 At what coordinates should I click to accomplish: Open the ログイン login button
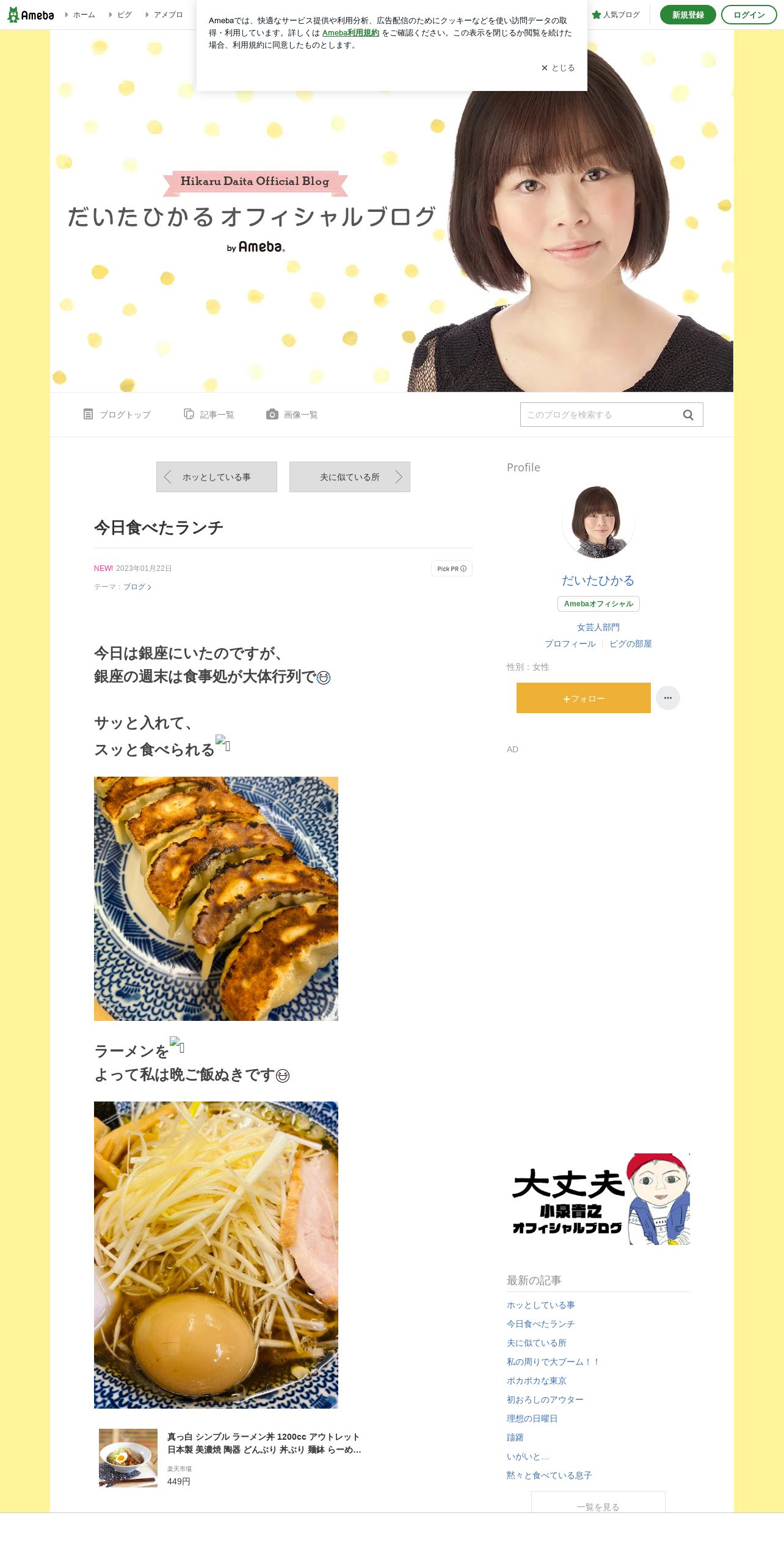749,15
